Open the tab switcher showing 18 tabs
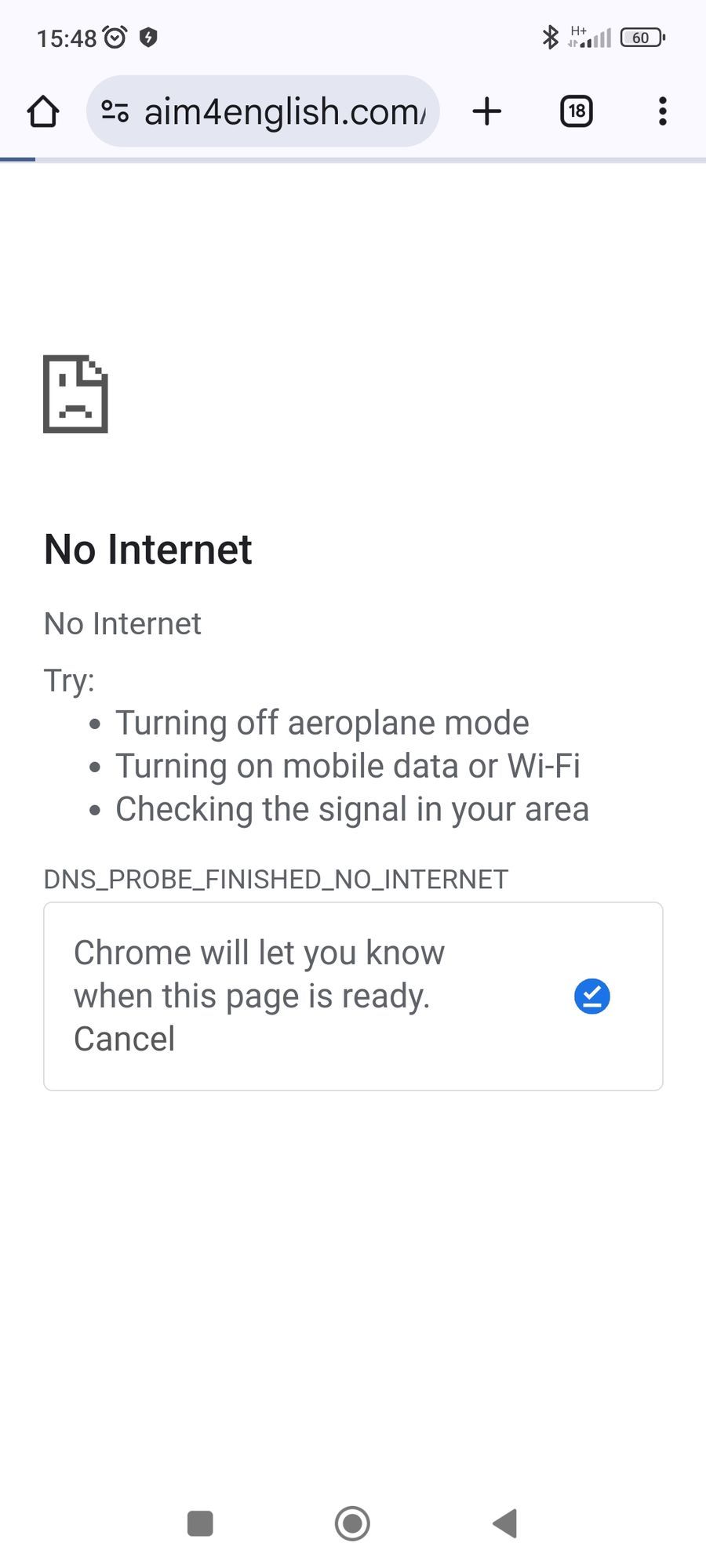 577,111
